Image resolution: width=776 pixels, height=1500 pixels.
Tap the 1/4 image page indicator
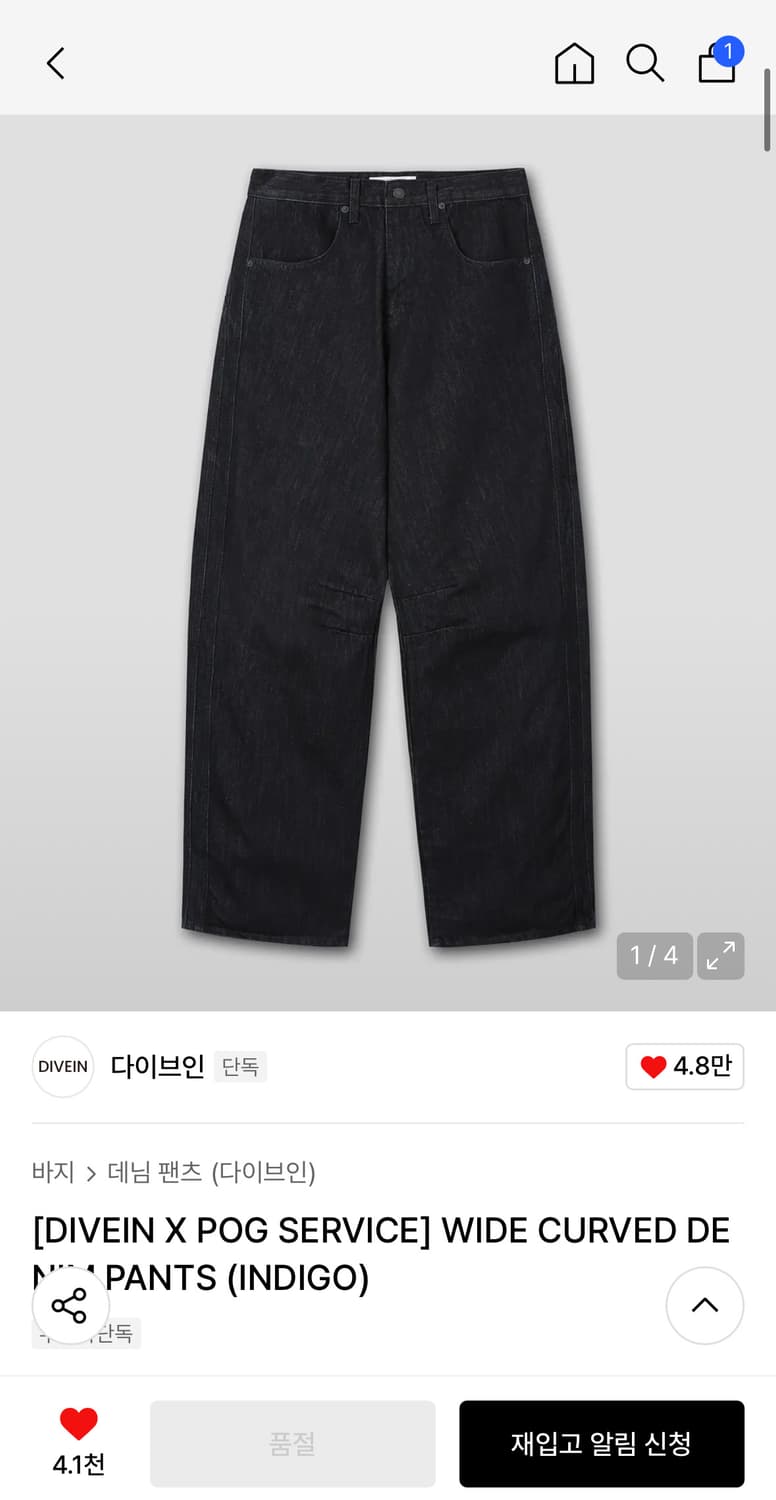654,956
